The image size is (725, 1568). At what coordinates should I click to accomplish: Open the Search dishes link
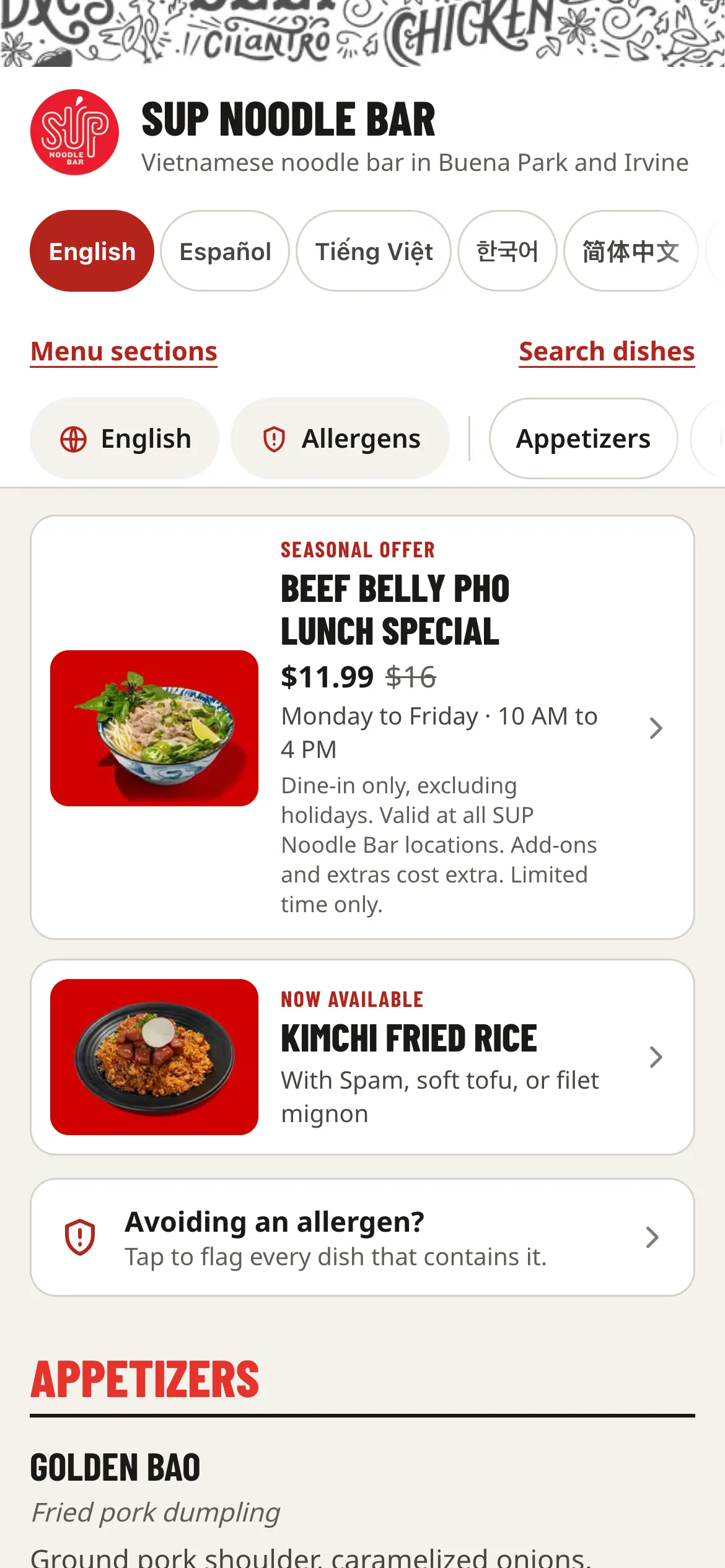[x=607, y=352]
